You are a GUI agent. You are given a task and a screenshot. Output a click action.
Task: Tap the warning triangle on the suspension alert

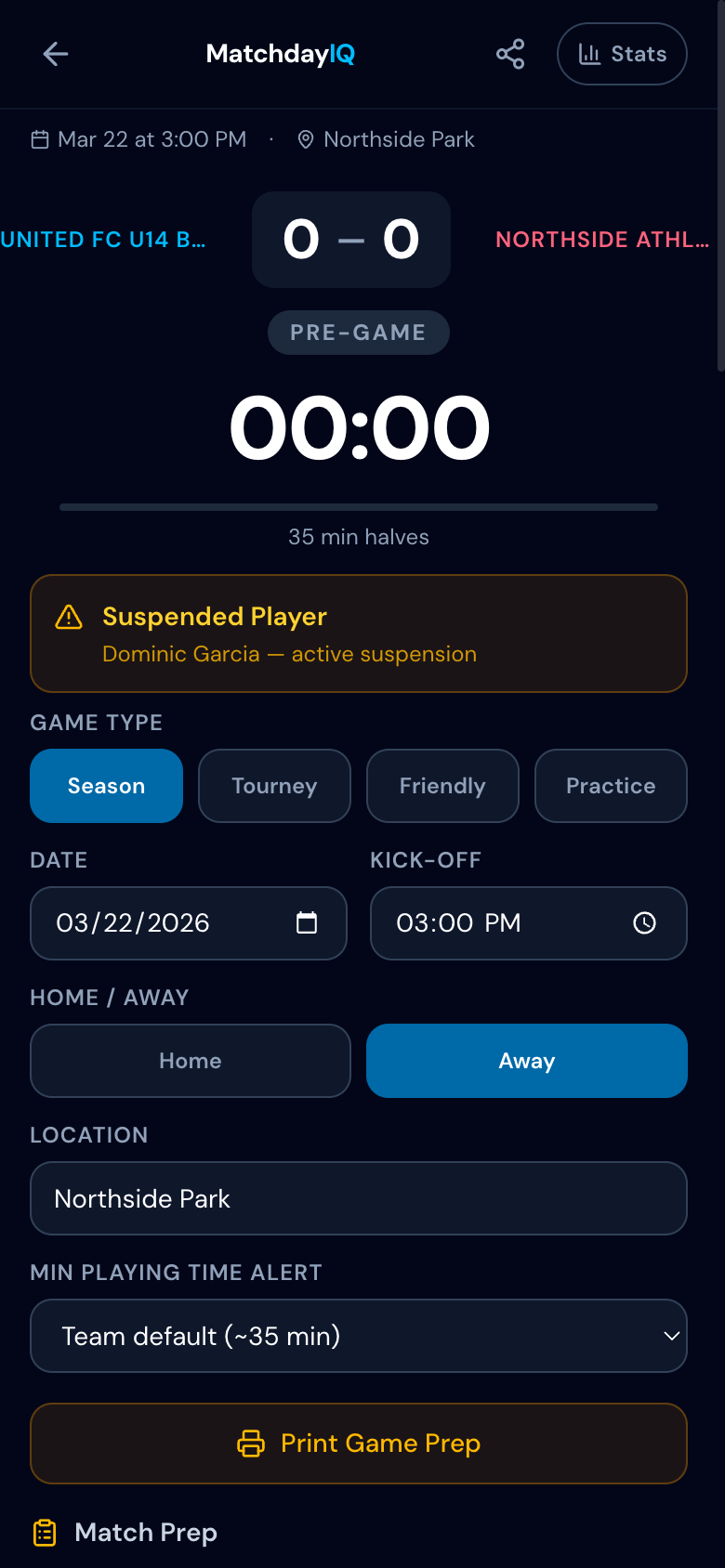pos(70,616)
